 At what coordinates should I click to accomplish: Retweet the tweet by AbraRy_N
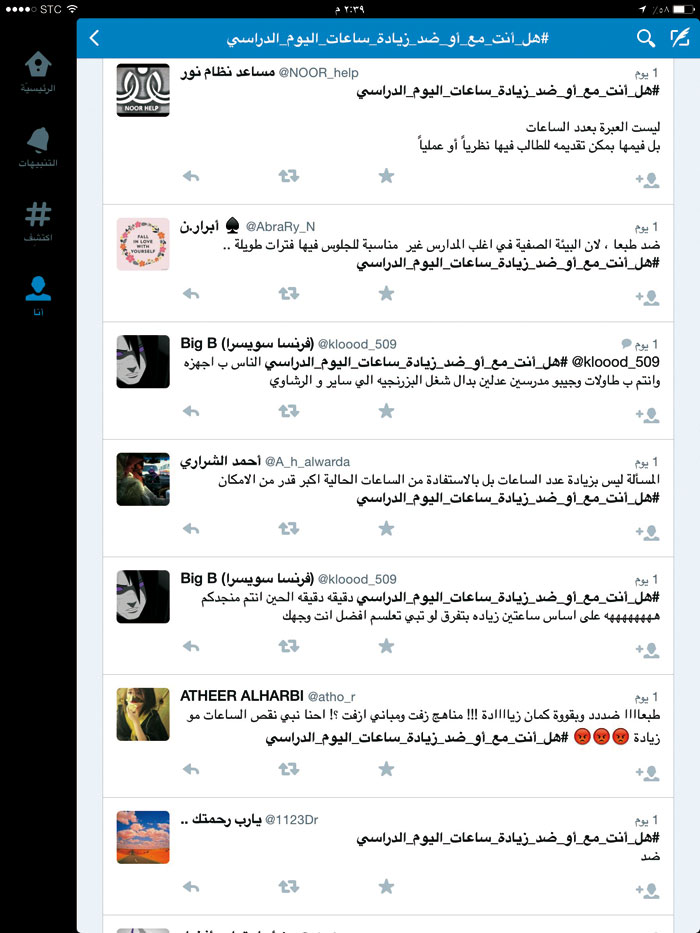[x=289, y=293]
